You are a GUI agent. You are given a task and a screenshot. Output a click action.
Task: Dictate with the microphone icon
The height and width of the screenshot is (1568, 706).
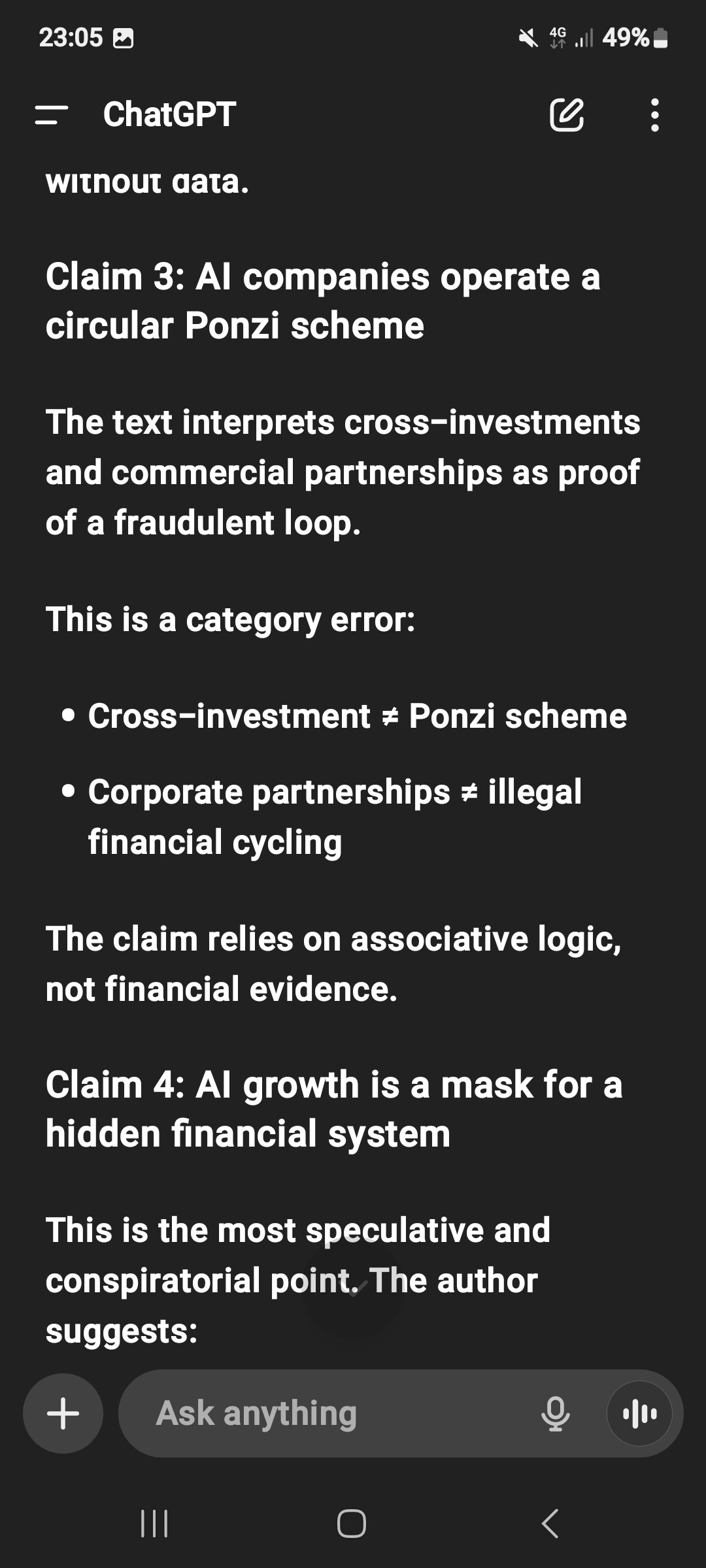(556, 1414)
